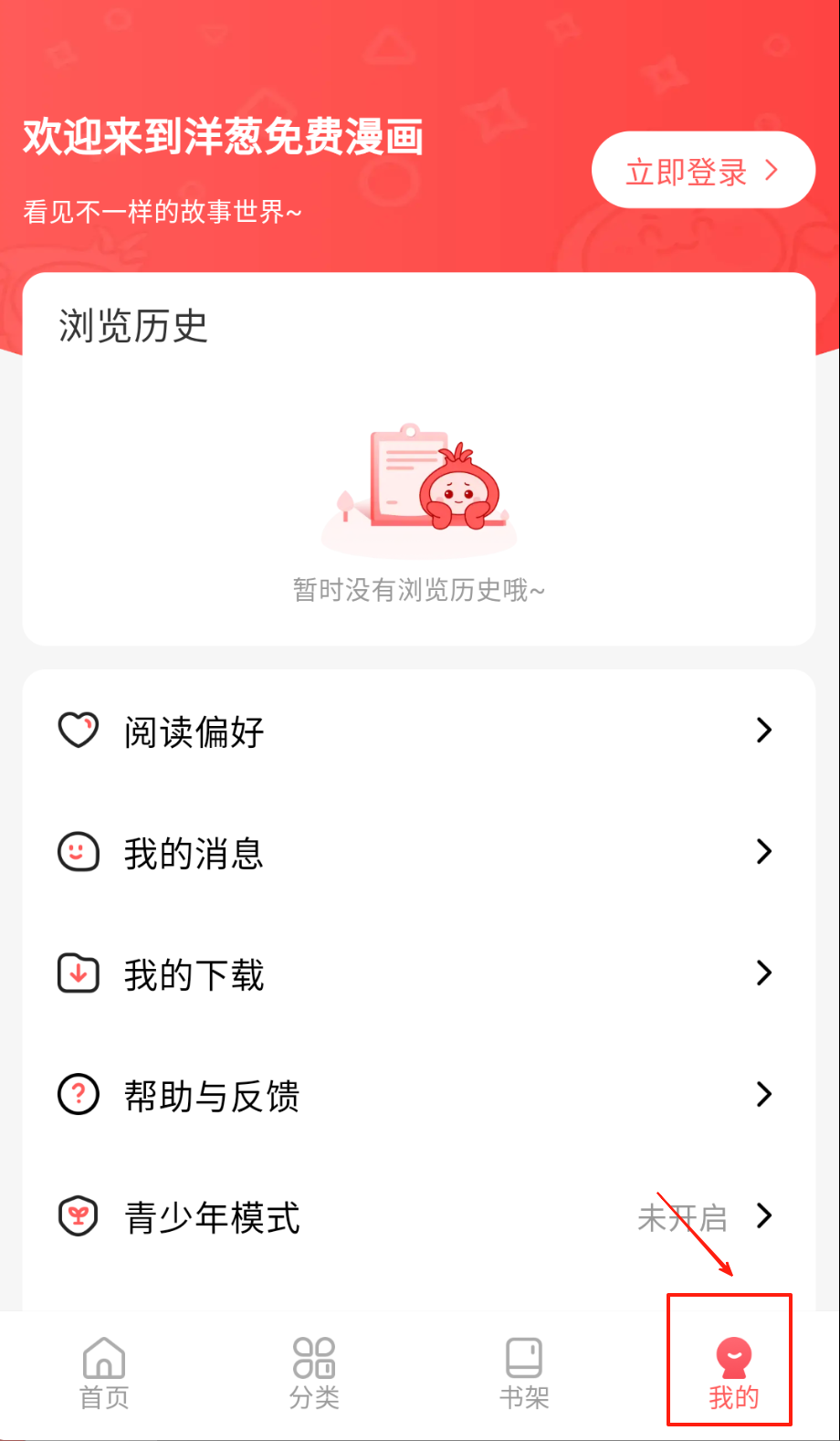Image resolution: width=840 pixels, height=1441 pixels.
Task: Tap the 立即登录 login button
Action: (702, 171)
